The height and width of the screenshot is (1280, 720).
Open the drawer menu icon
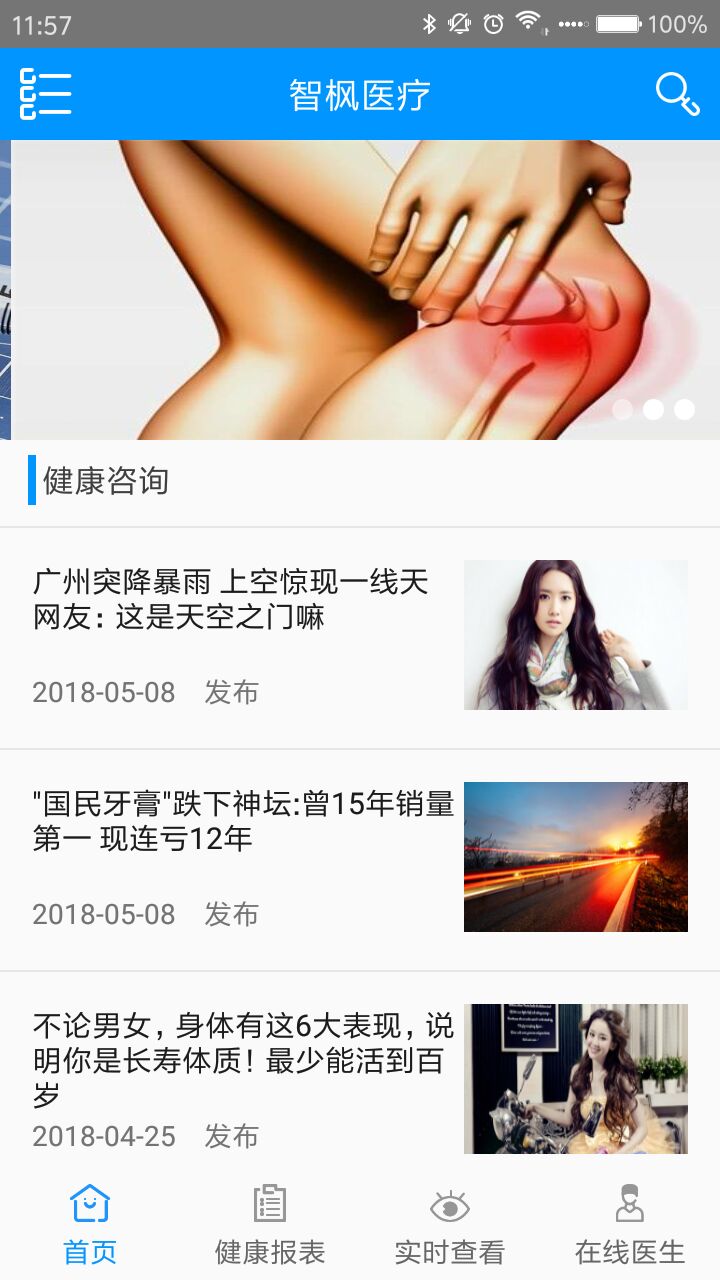click(45, 95)
